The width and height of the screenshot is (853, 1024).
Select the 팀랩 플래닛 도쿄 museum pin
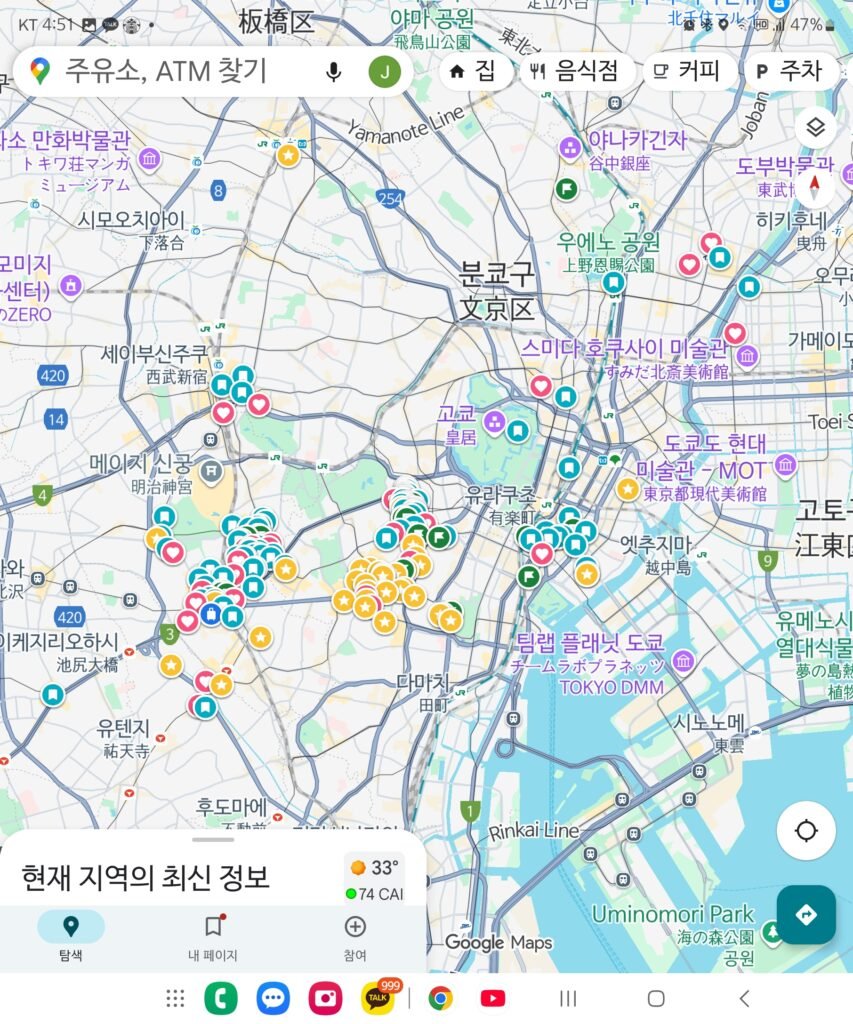tap(683, 660)
